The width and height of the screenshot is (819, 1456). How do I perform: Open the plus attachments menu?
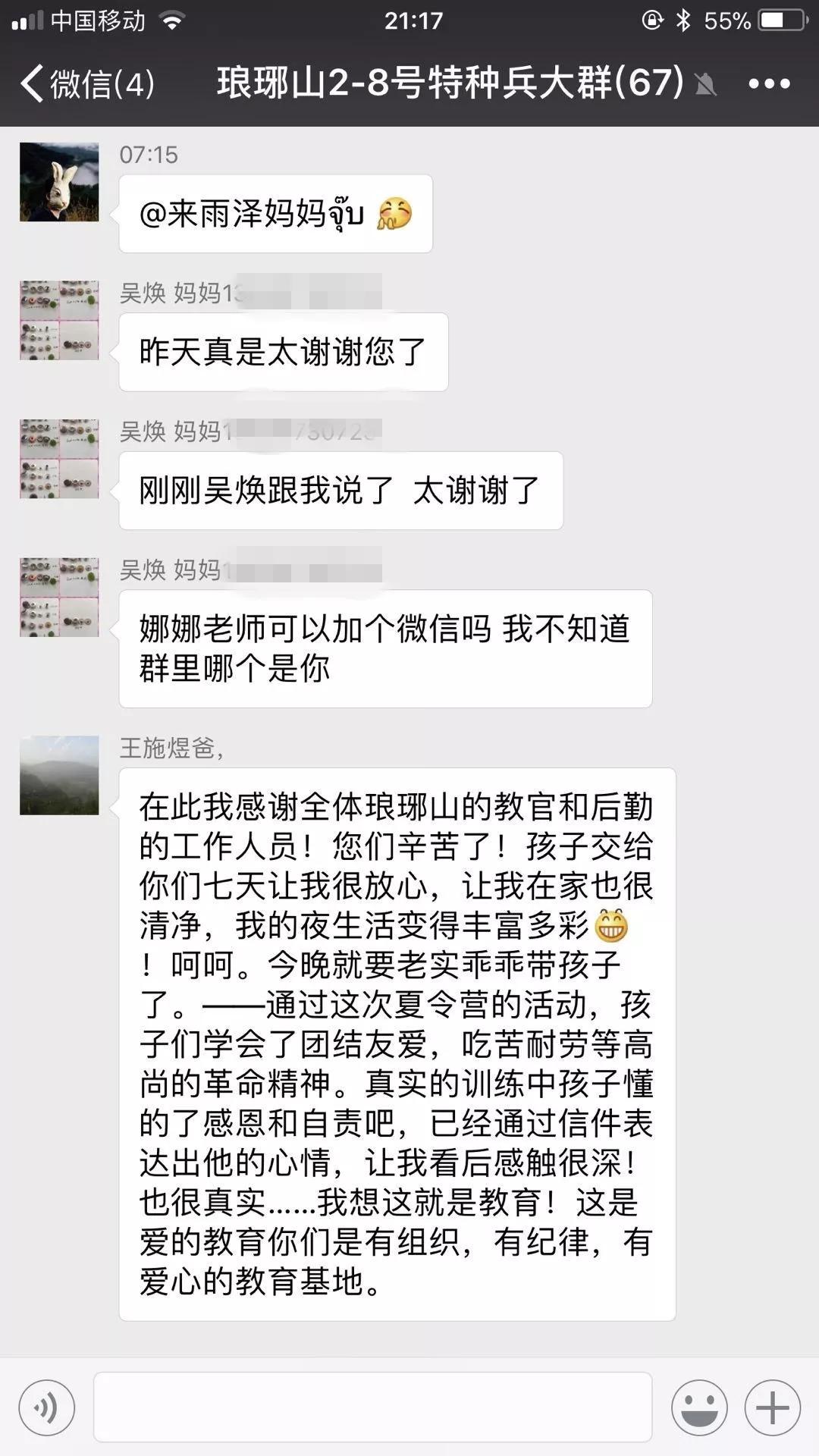point(772,1407)
